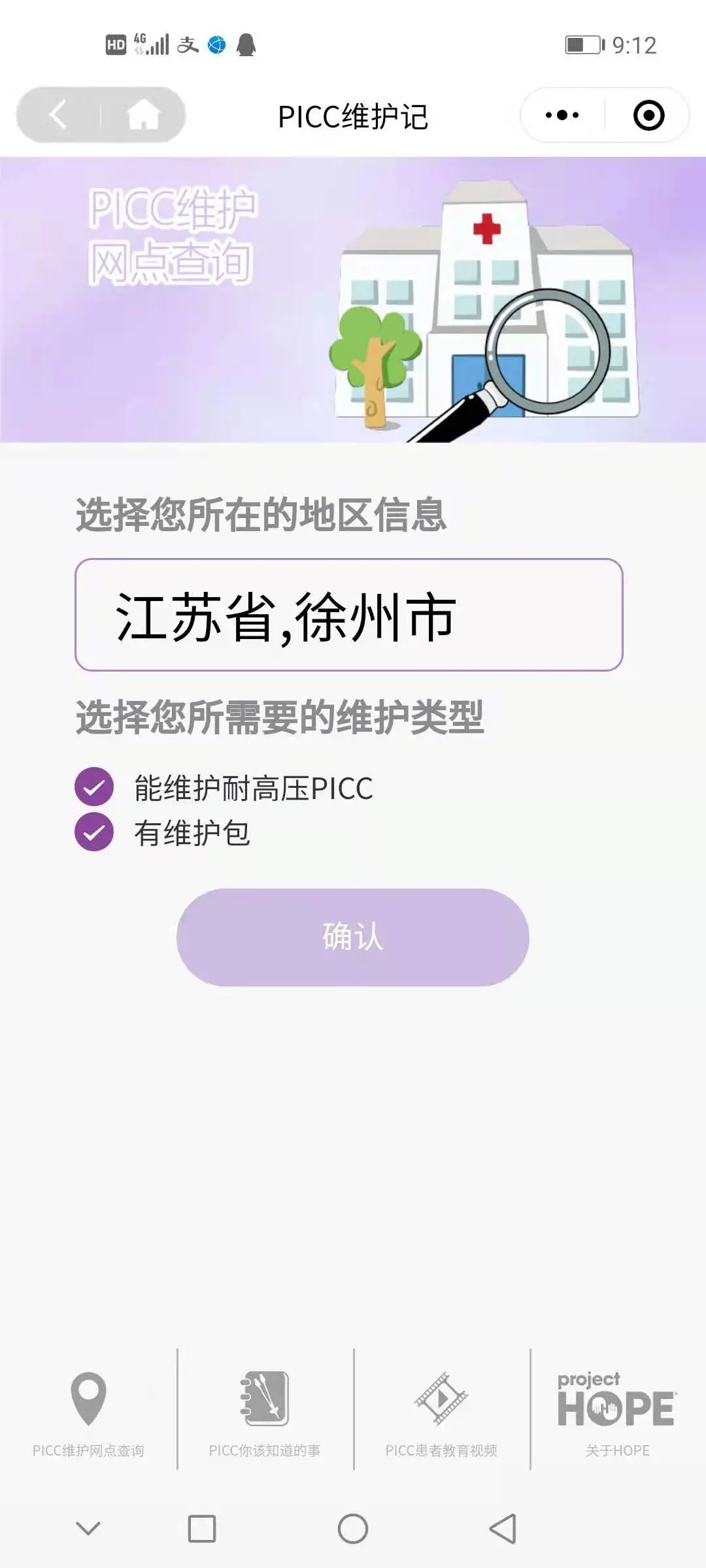706x1568 pixels.
Task: Open PICC患者教育视频 tab
Action: [x=441, y=1412]
